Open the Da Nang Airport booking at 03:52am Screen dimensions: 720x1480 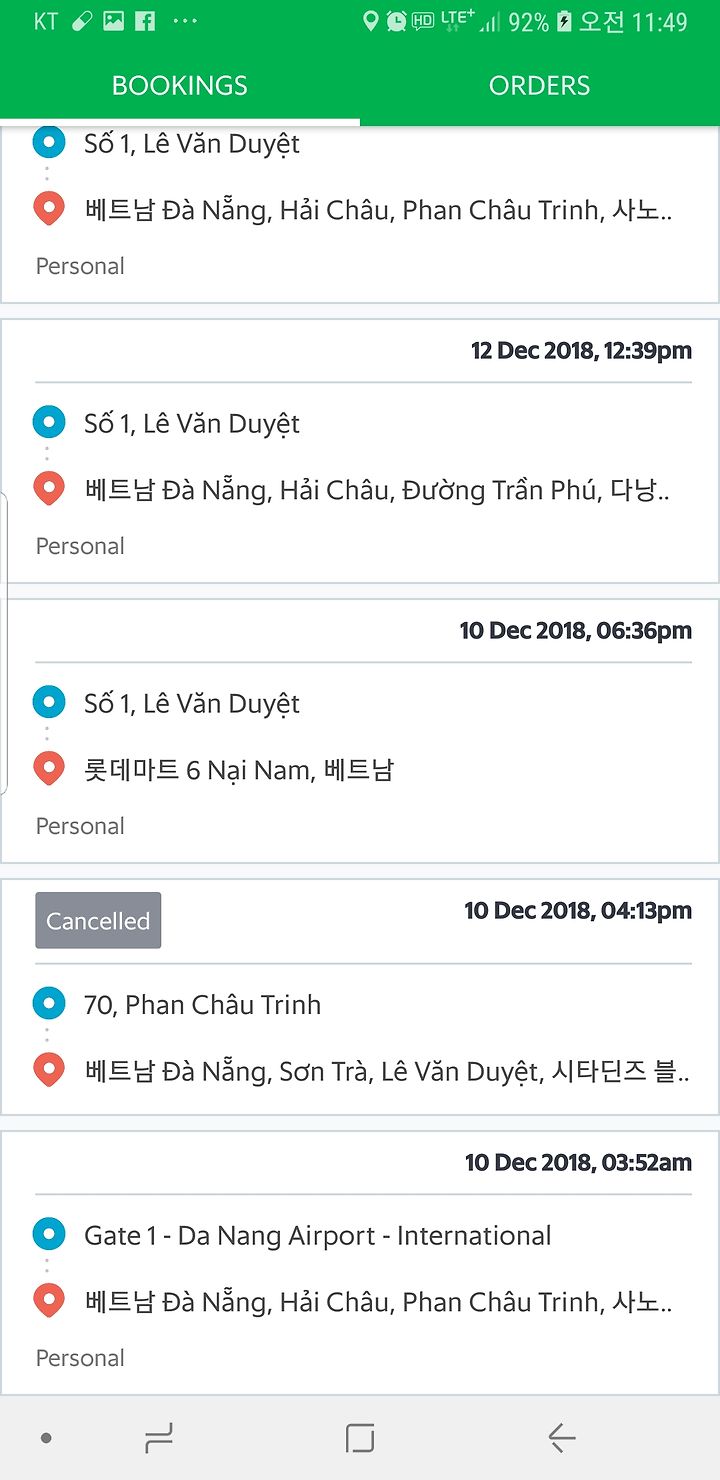(x=360, y=1263)
